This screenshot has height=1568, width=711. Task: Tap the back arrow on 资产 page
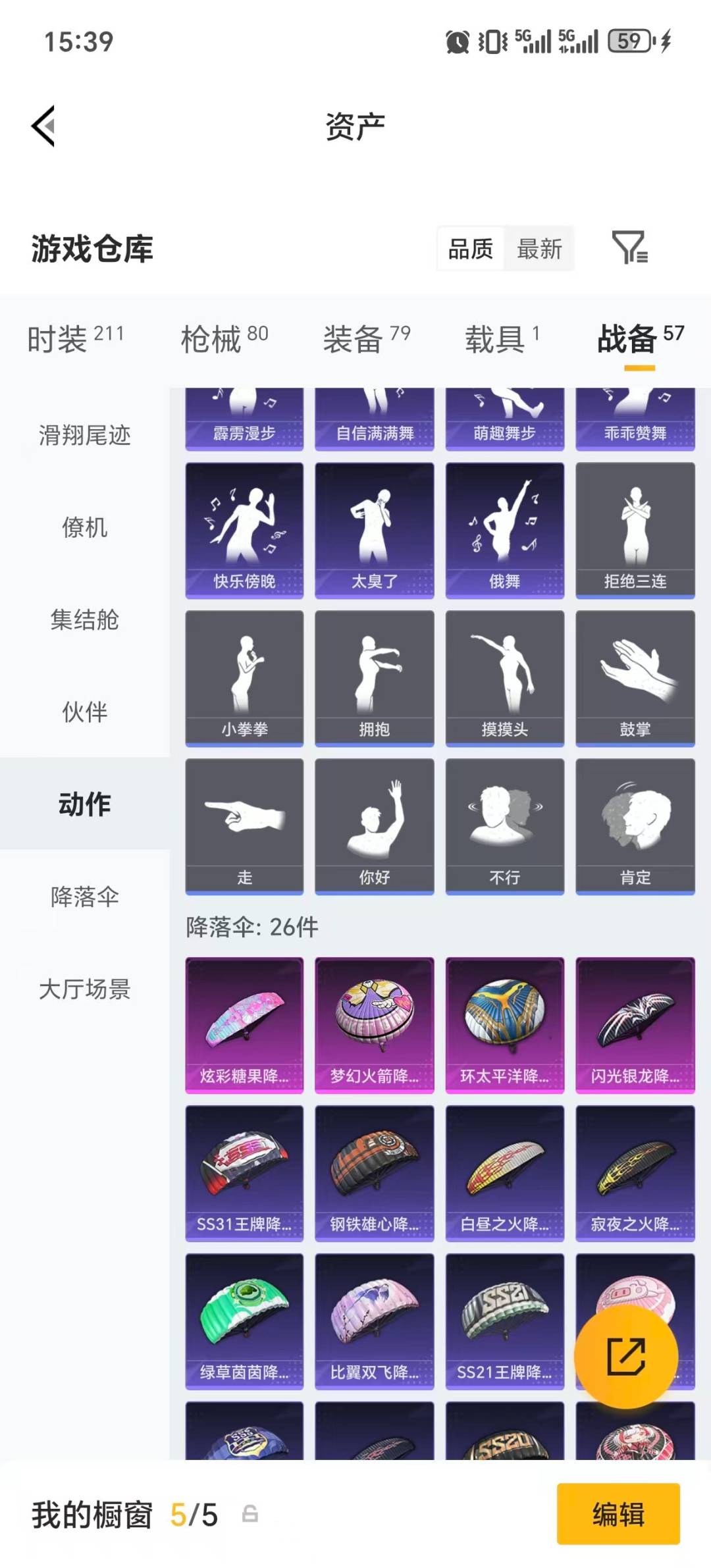click(x=45, y=127)
